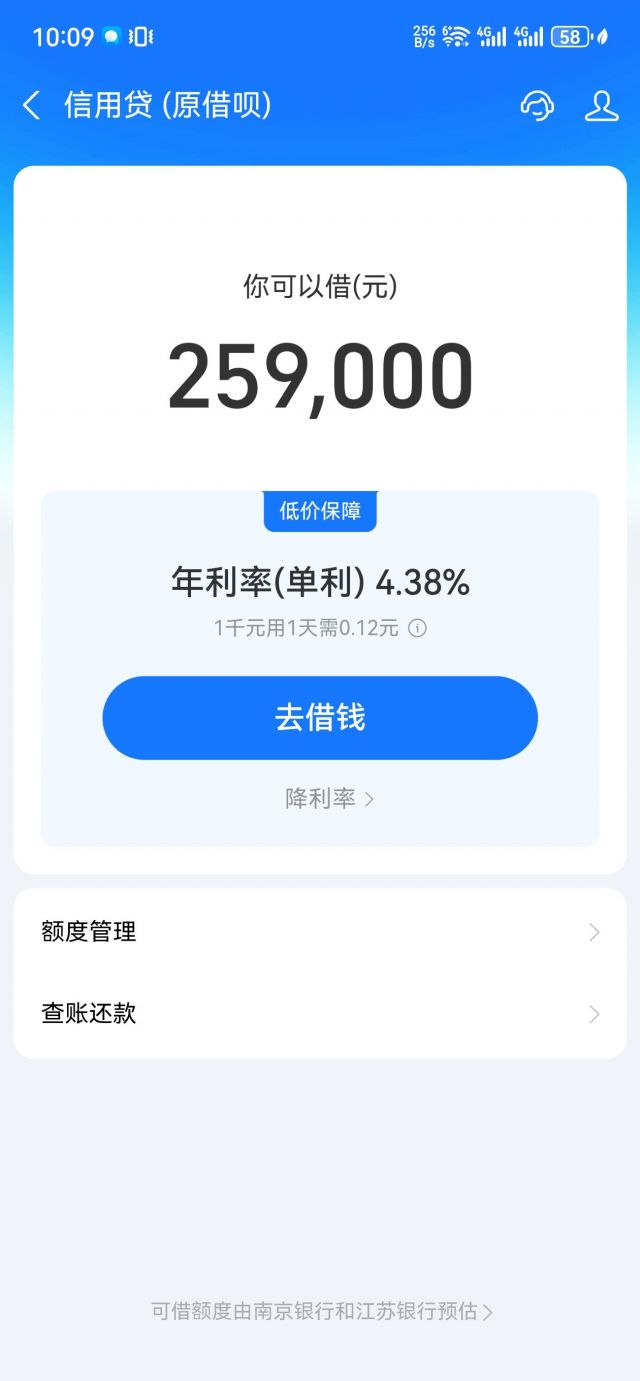This screenshot has height=1381, width=640.
Task: Open the 降利率 link
Action: click(329, 799)
